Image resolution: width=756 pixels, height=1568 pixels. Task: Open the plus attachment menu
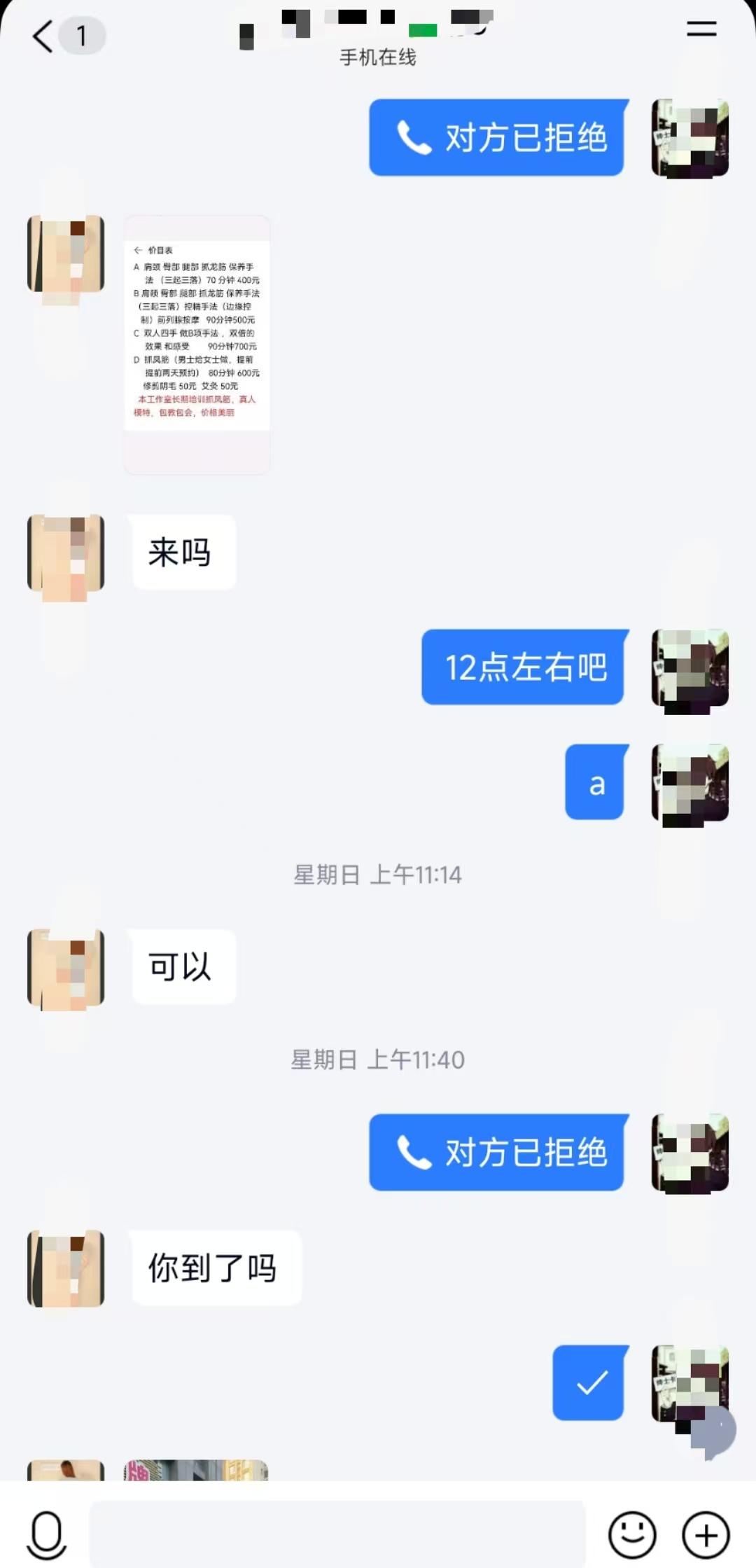coord(706,1535)
